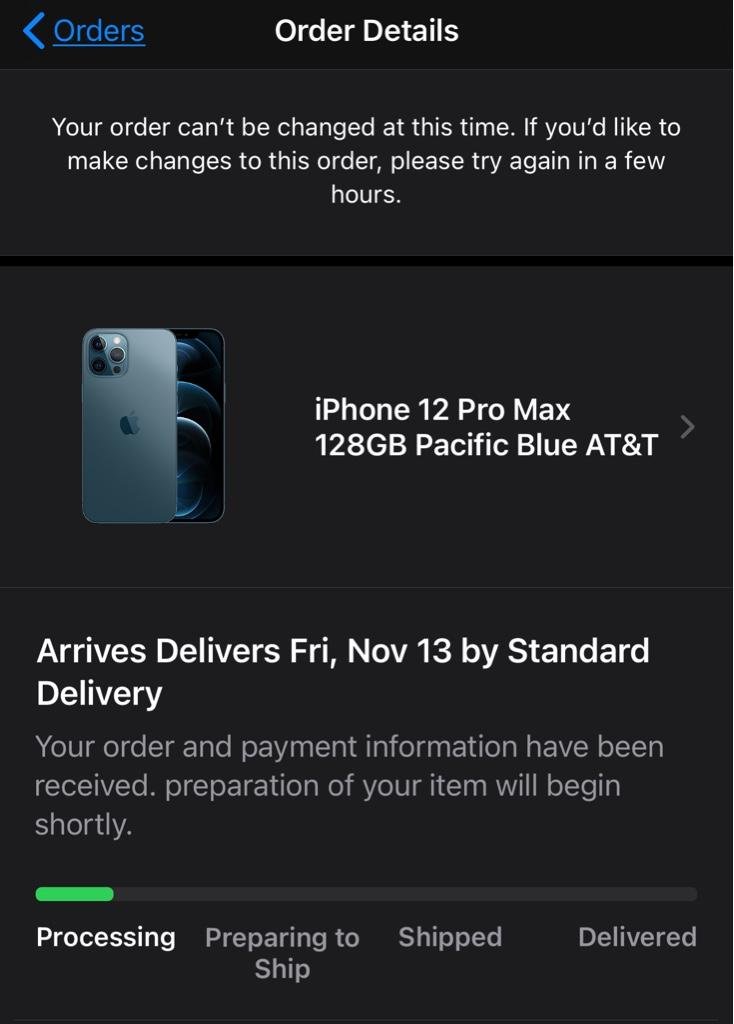Open the iPhone 12 Pro Max item details

coord(486,427)
